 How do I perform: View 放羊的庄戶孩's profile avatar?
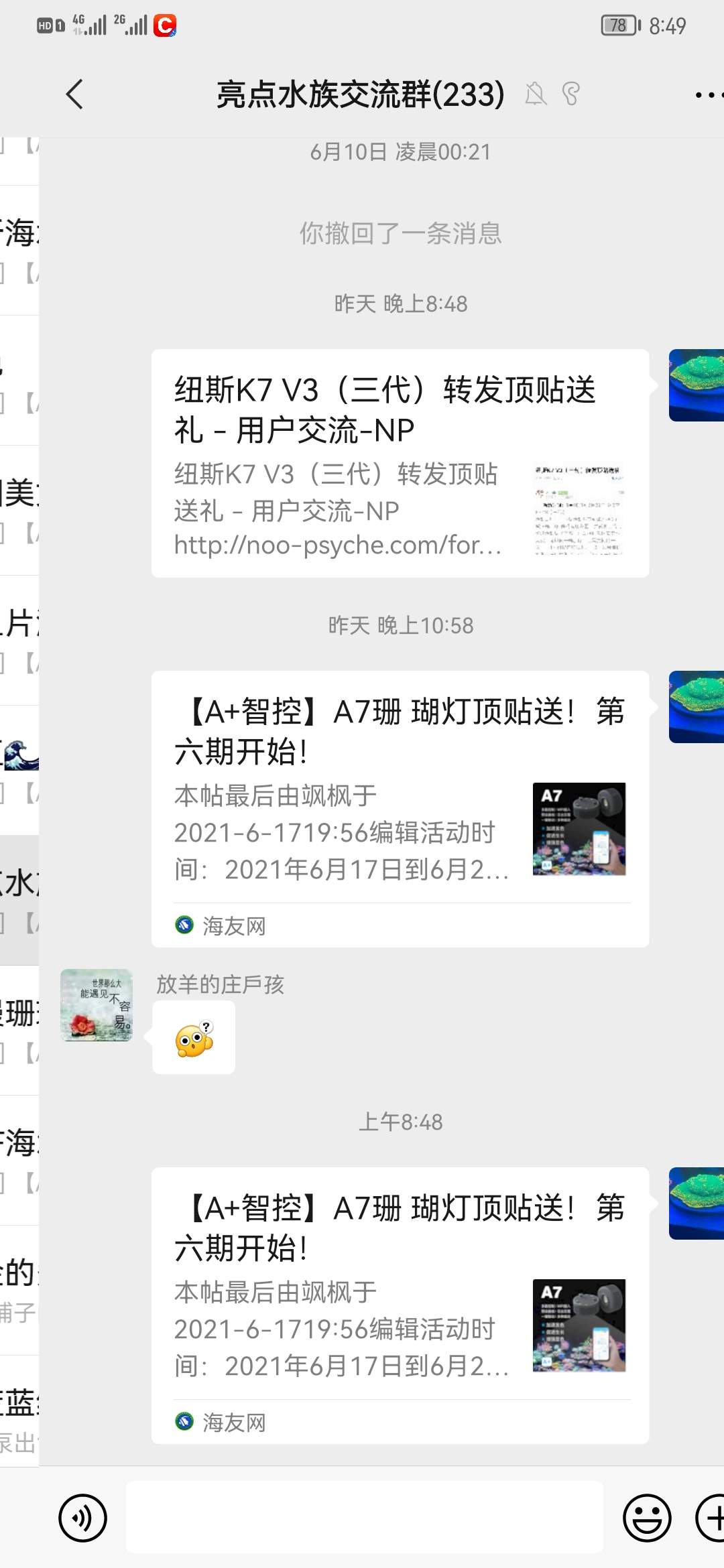[x=97, y=1004]
